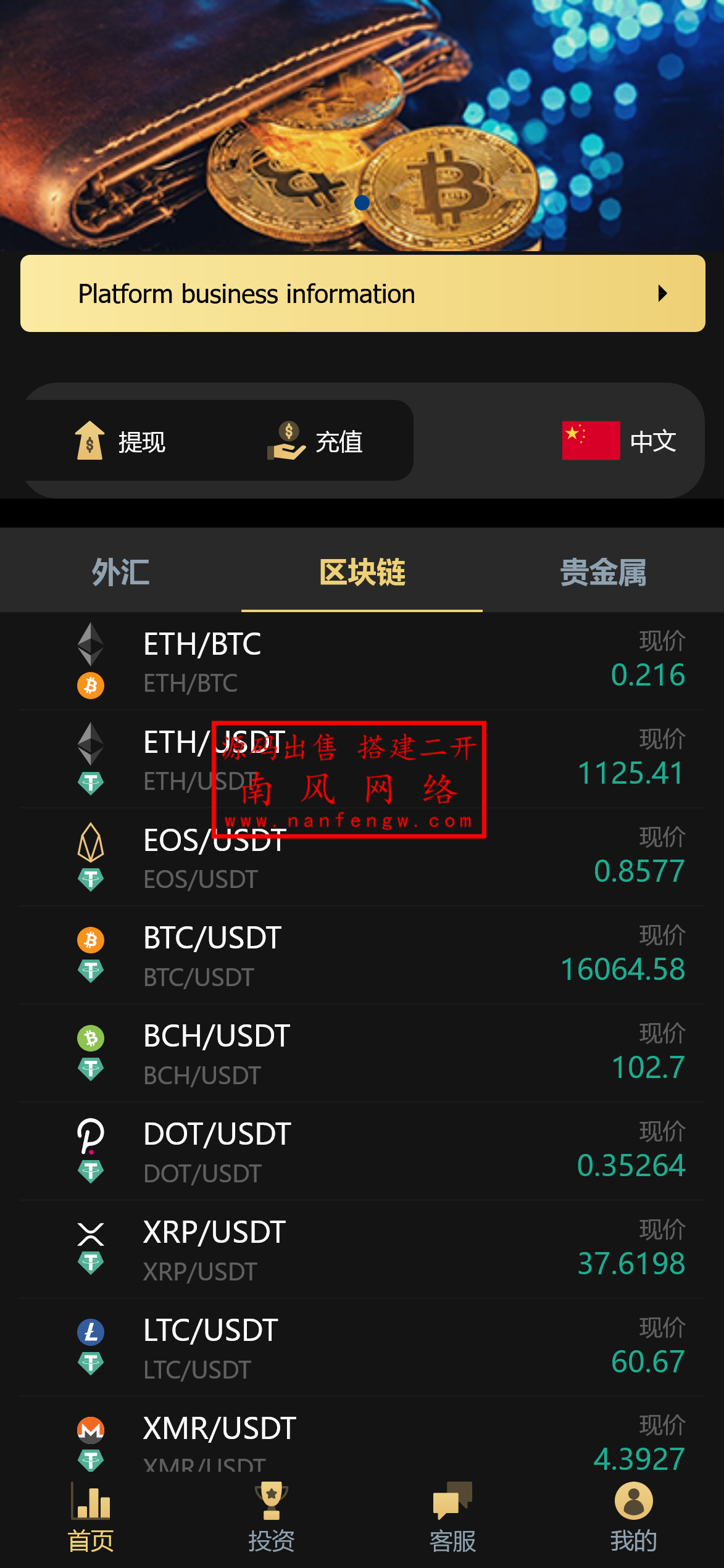Screen dimensions: 724x1568
Task: Tap the carousel dot on the banner
Action: (x=362, y=202)
